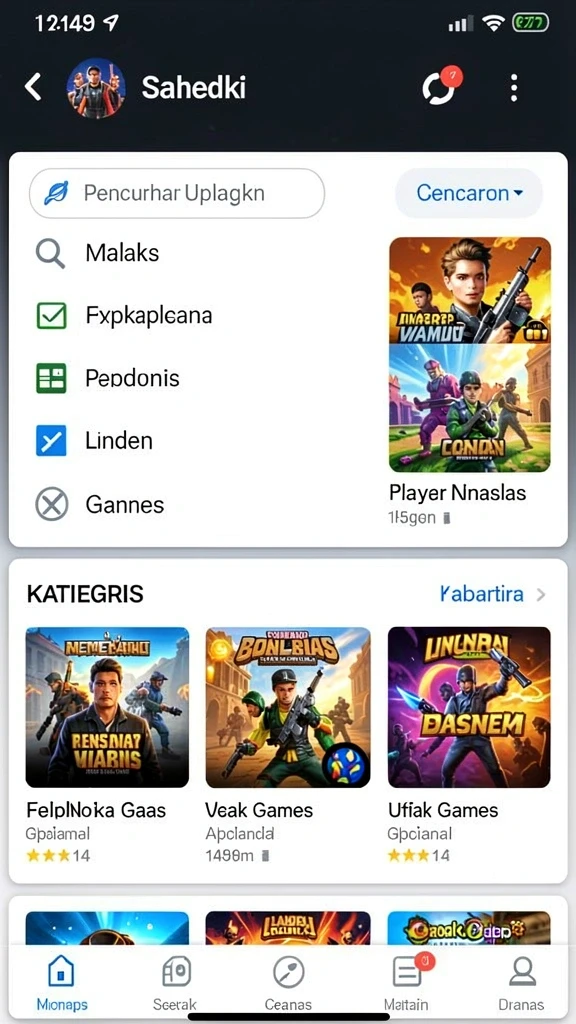This screenshot has width=576, height=1024.
Task: Switch to the Ceanas tab
Action: 288,983
